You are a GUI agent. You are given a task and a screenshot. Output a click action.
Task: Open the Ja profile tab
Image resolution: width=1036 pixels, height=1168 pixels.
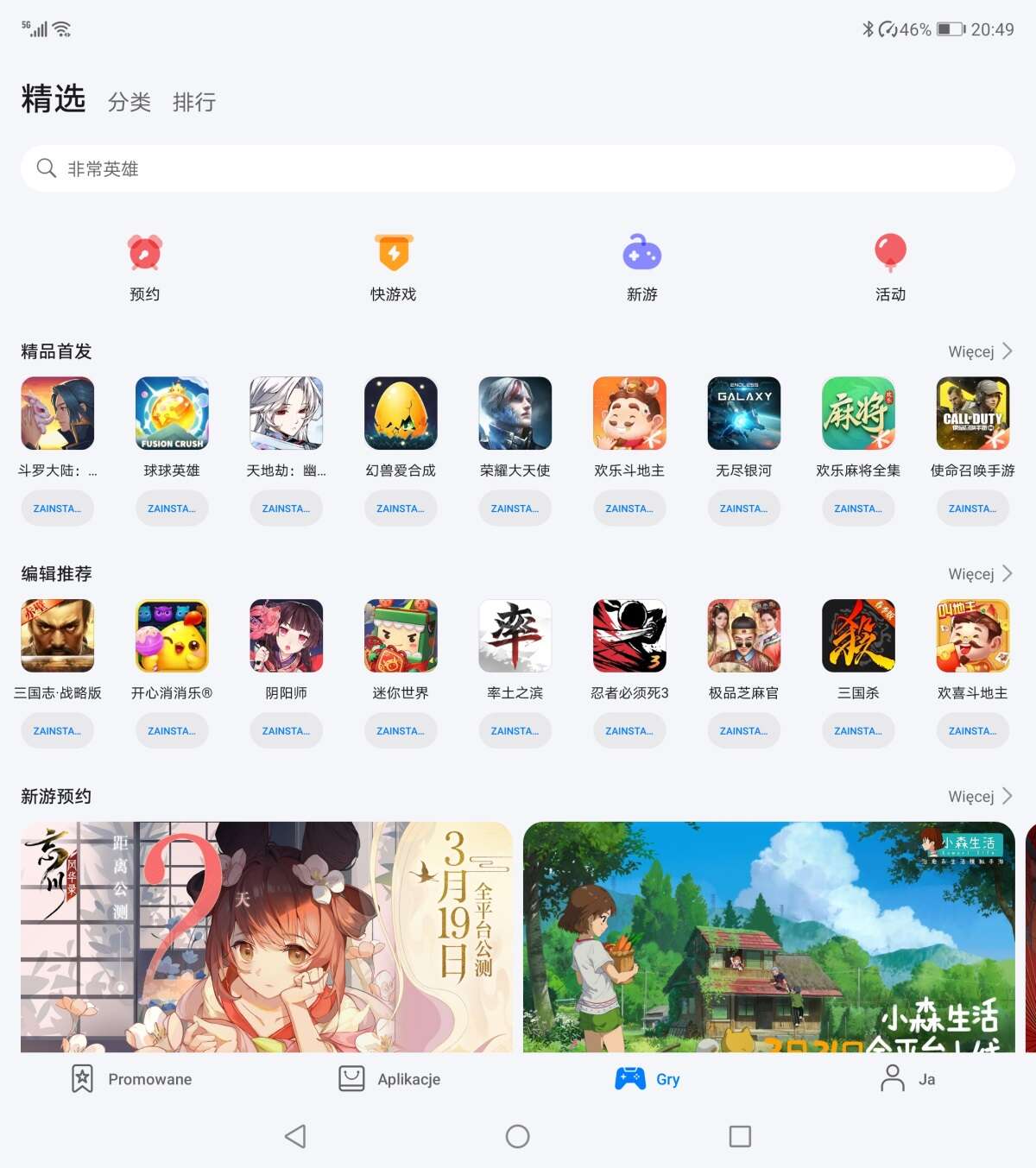907,1079
